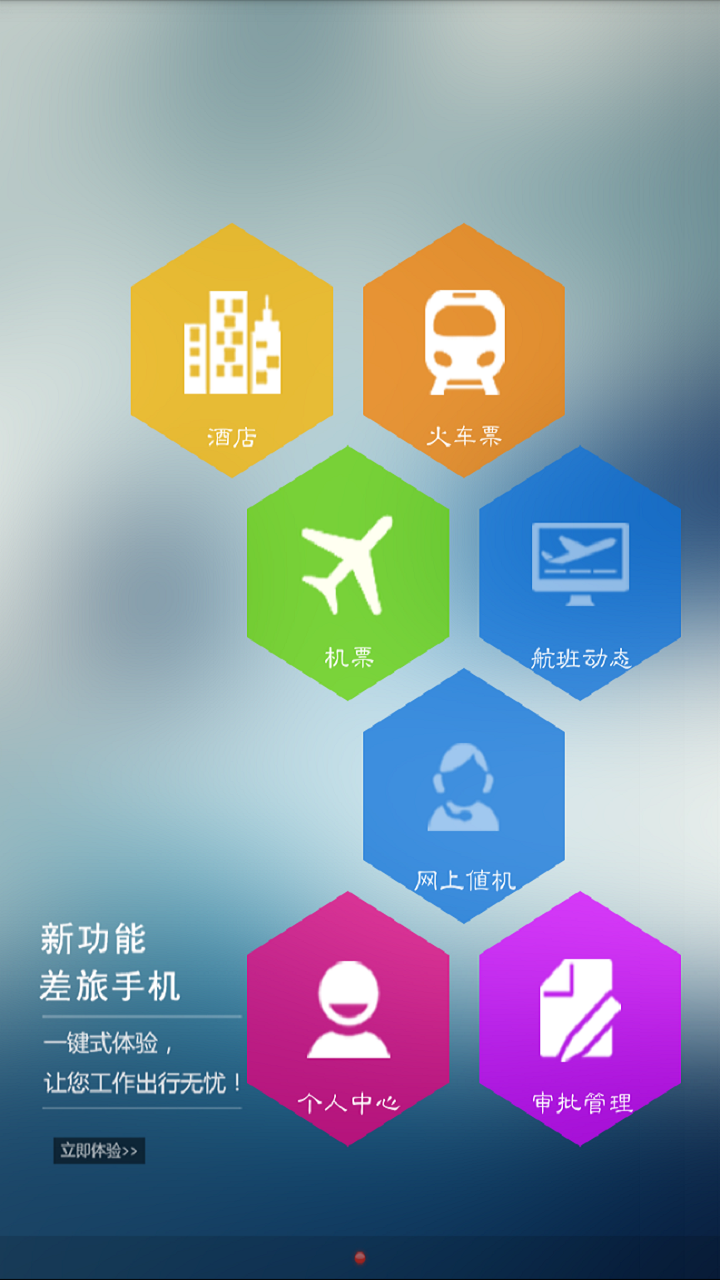Select the train ticket (火车票) icon
Viewport: 720px width, 1280px height.
click(x=462, y=345)
